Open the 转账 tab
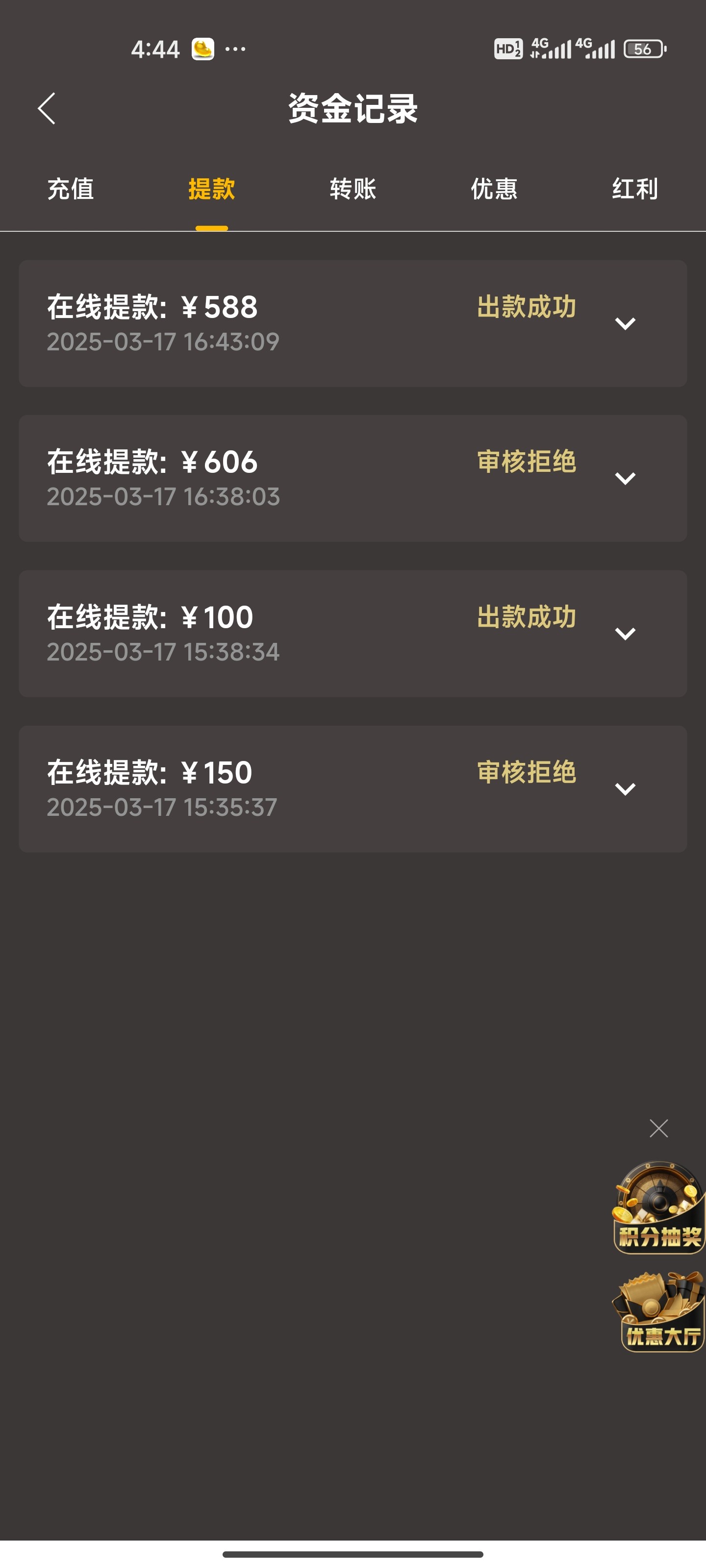The image size is (706, 1568). [x=353, y=189]
